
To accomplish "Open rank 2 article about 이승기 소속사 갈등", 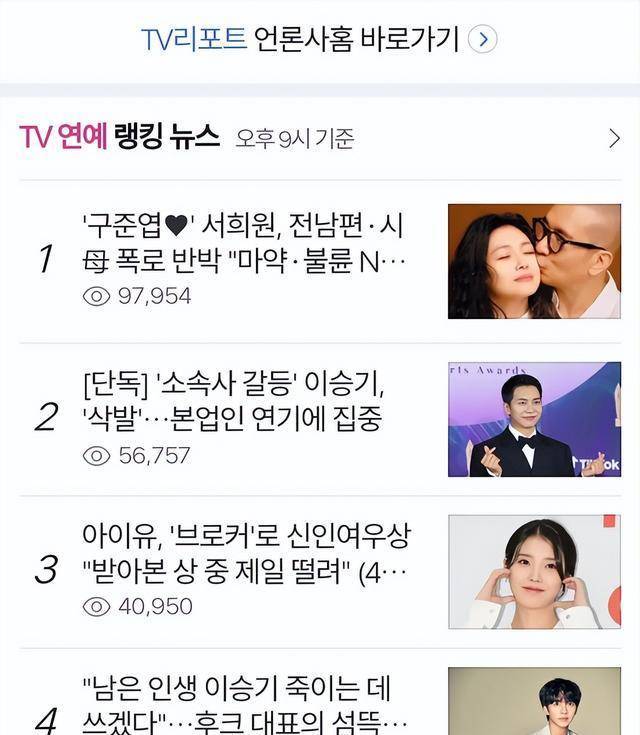I will point(234,400).
